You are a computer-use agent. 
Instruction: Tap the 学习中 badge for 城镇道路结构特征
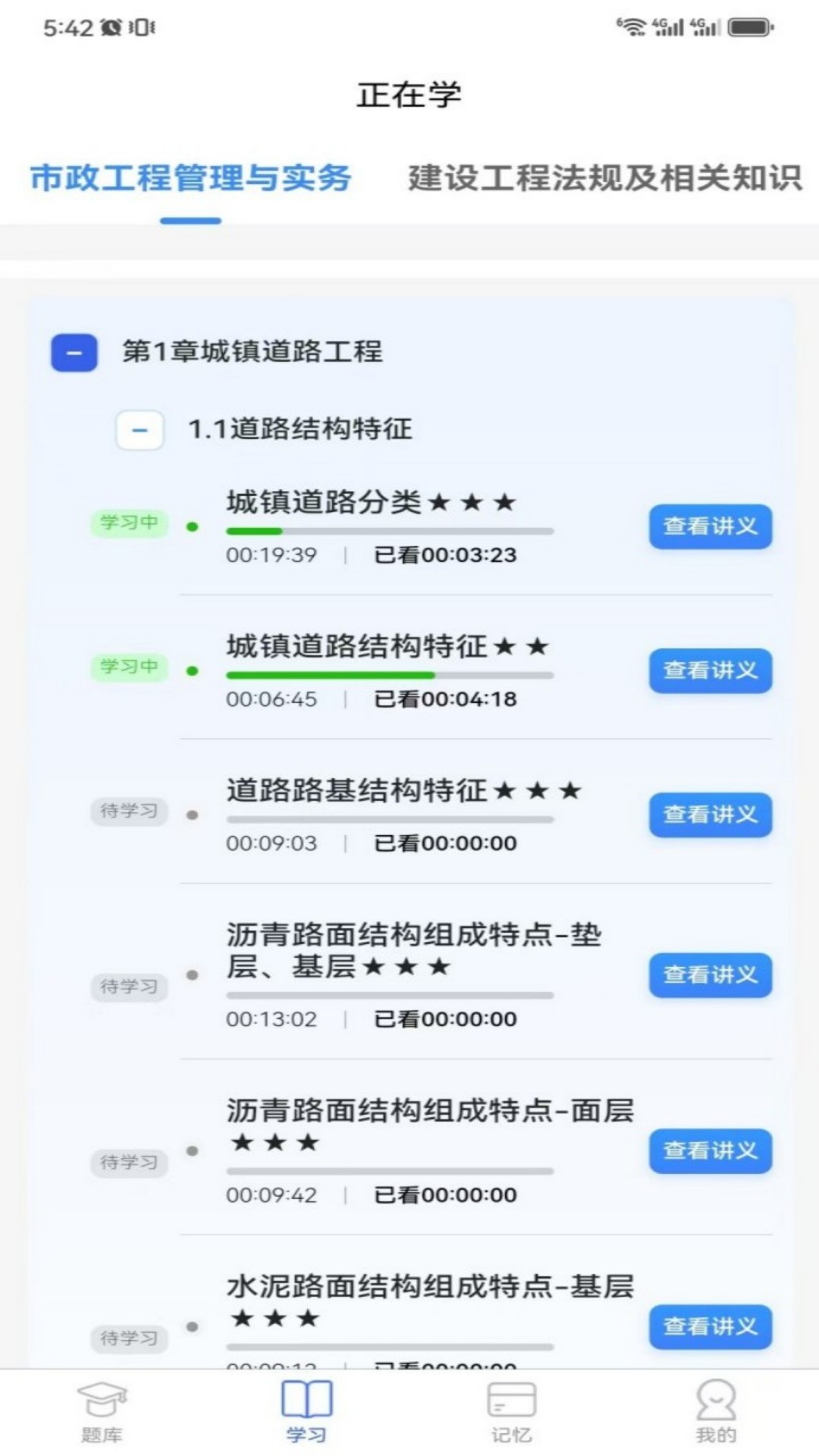[x=129, y=667]
